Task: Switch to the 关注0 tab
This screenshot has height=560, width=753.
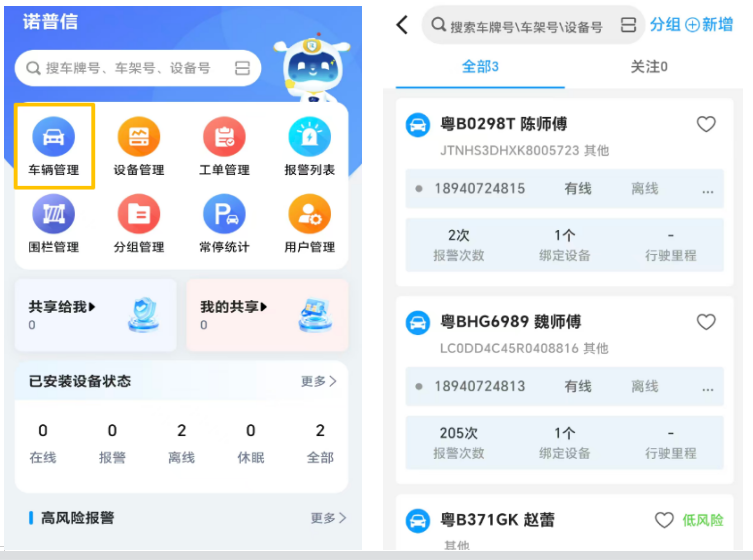Action: coord(649,67)
